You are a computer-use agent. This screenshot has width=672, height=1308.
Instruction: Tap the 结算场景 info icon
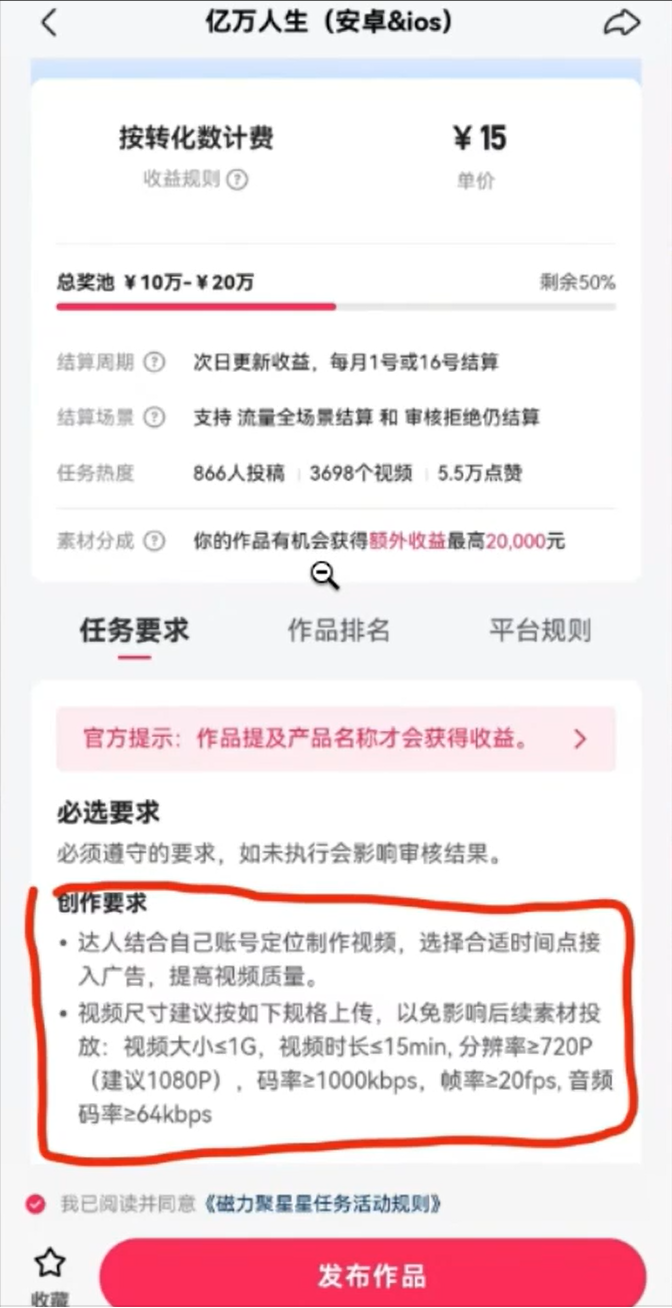pyautogui.click(x=153, y=417)
